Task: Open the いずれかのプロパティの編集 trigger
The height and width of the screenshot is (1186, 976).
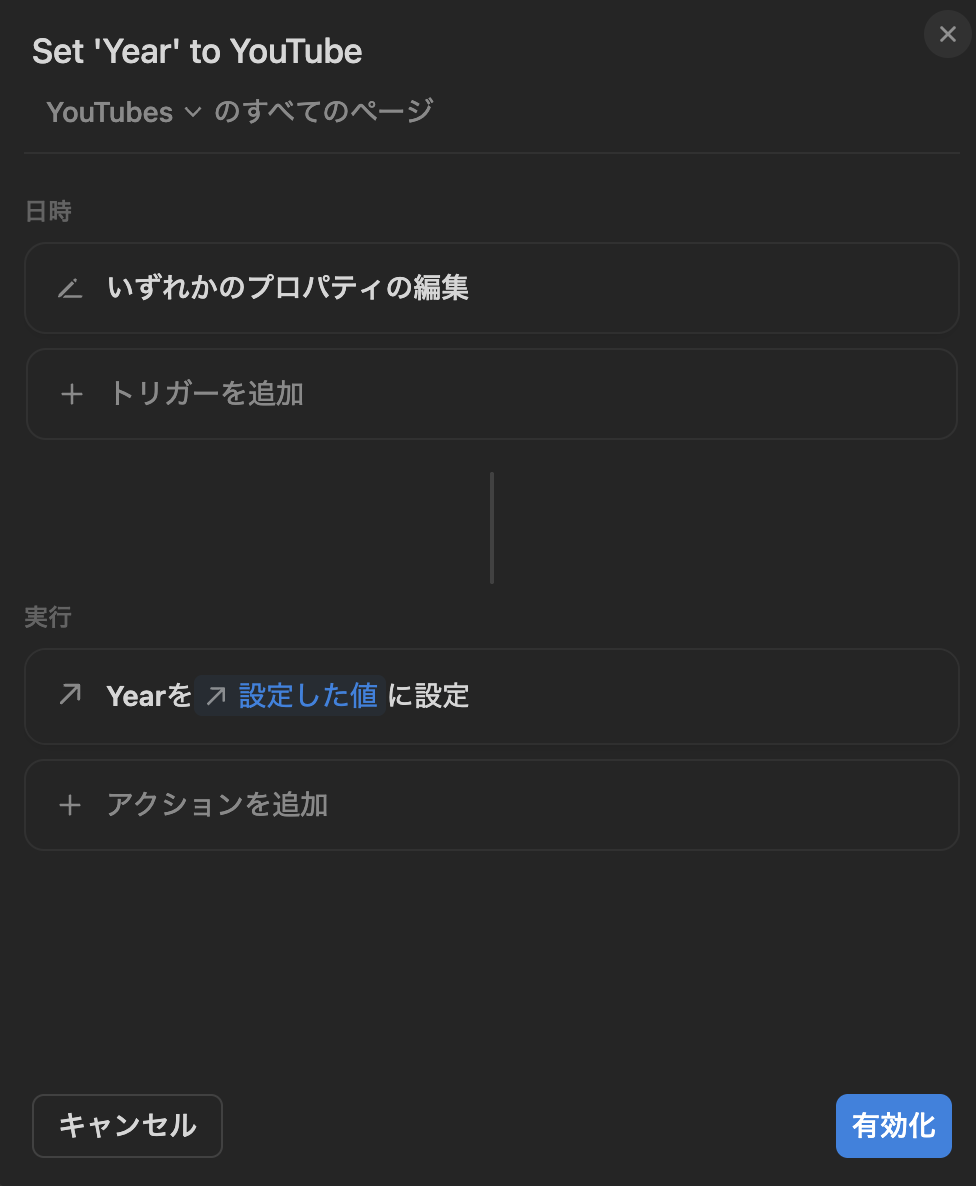Action: (491, 289)
